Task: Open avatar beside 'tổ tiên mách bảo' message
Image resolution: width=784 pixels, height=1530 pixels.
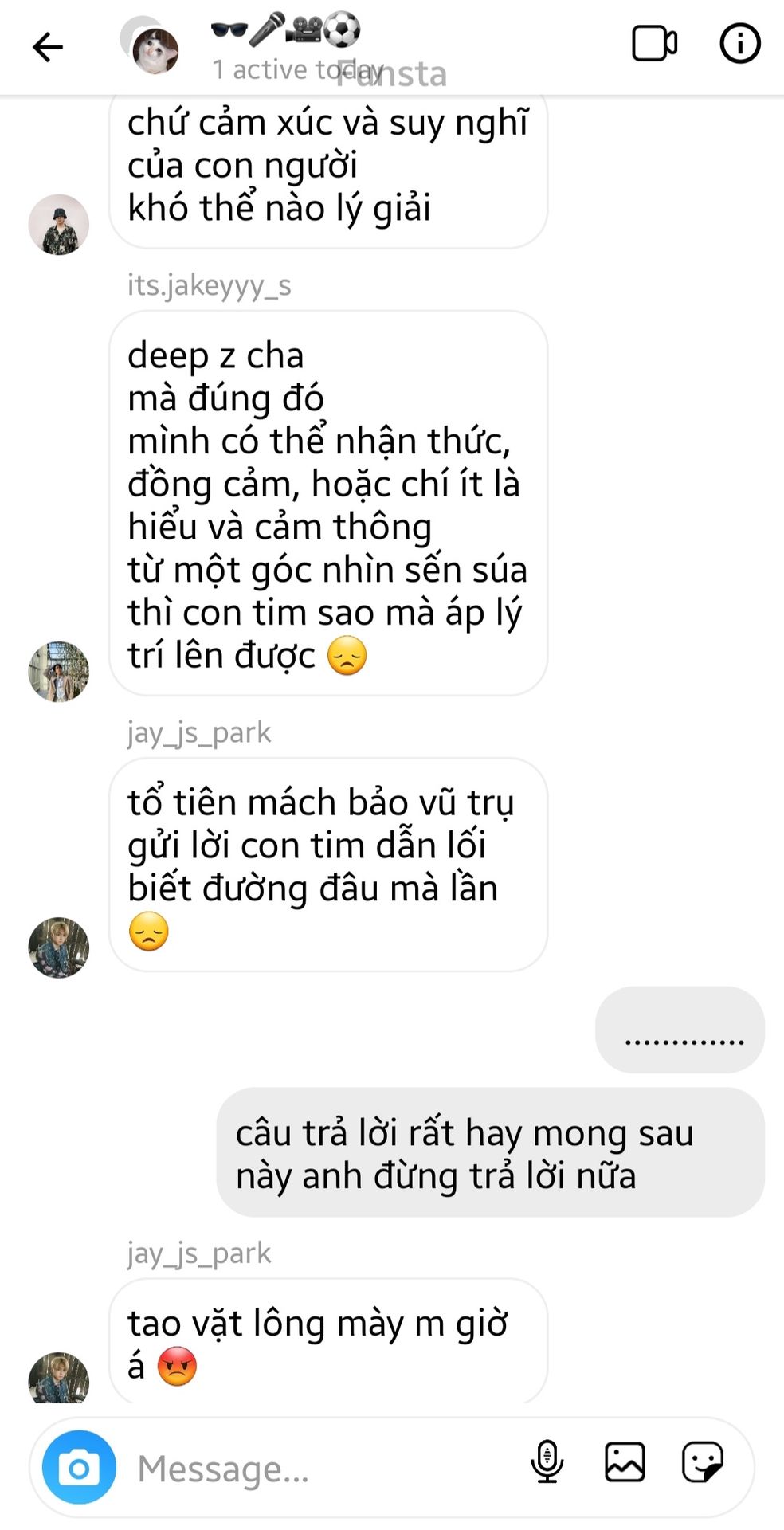Action: point(59,947)
